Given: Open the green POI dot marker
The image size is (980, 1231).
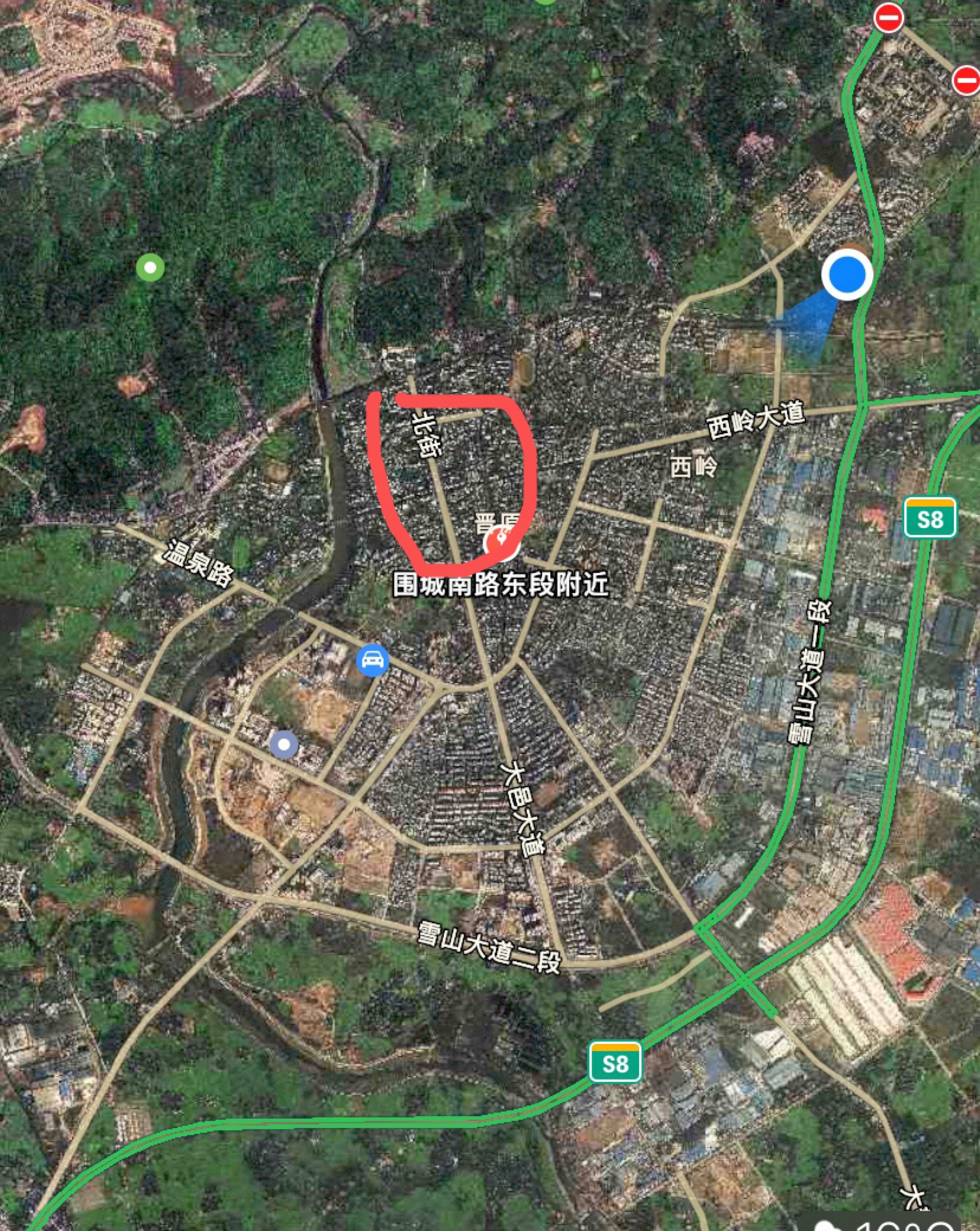Looking at the screenshot, I should point(150,268).
